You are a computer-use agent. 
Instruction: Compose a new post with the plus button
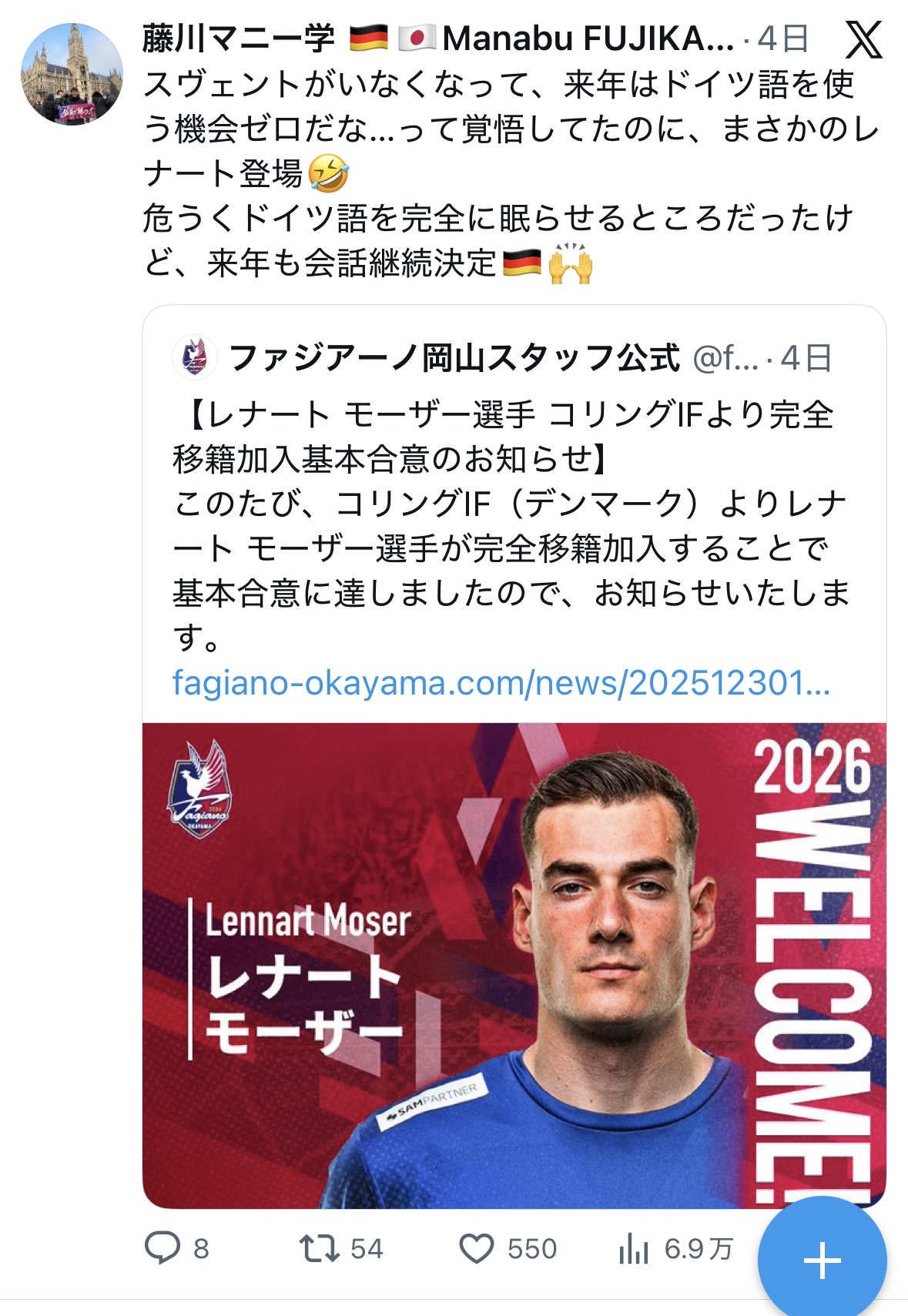(822, 1261)
